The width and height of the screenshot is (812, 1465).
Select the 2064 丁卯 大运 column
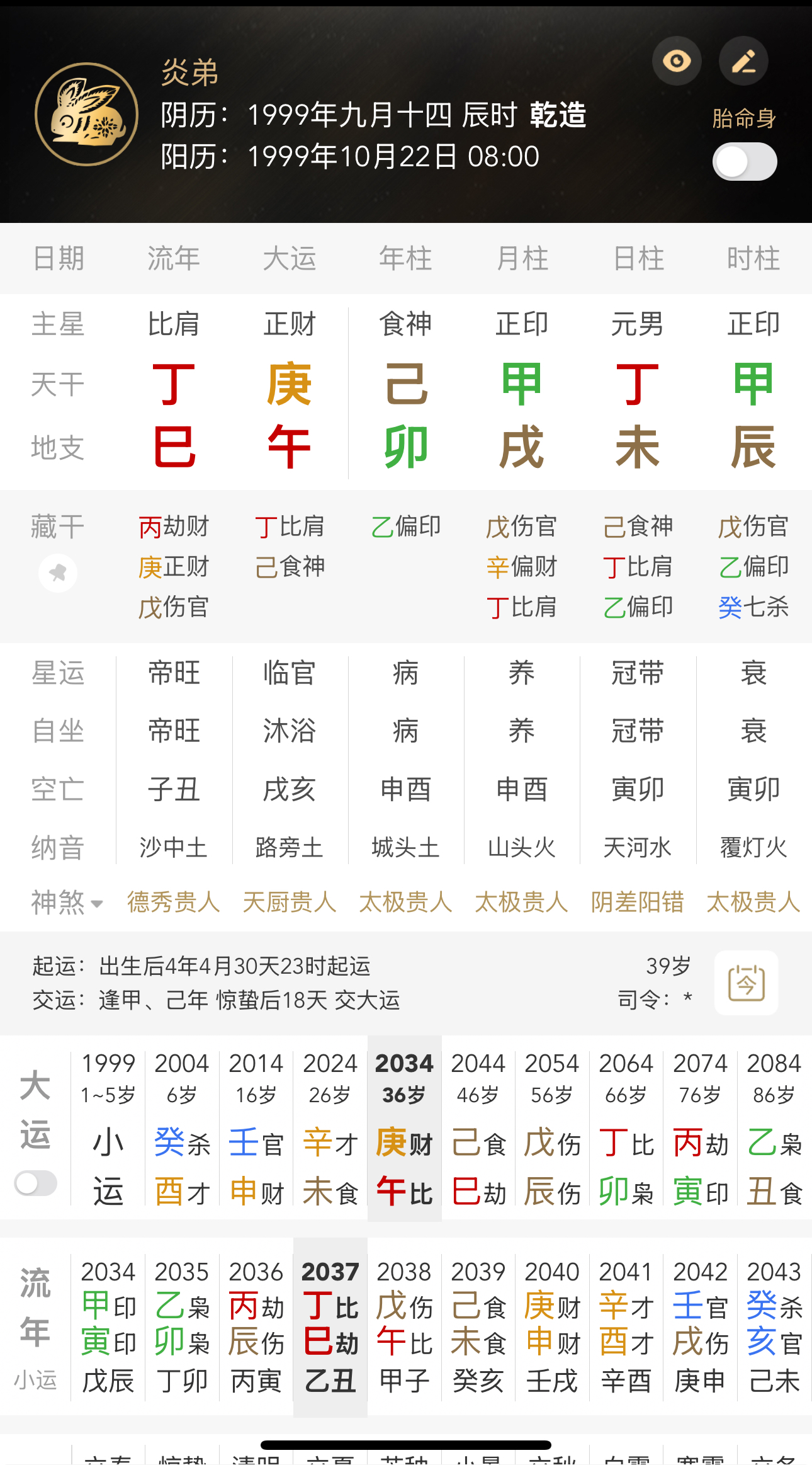626,1129
